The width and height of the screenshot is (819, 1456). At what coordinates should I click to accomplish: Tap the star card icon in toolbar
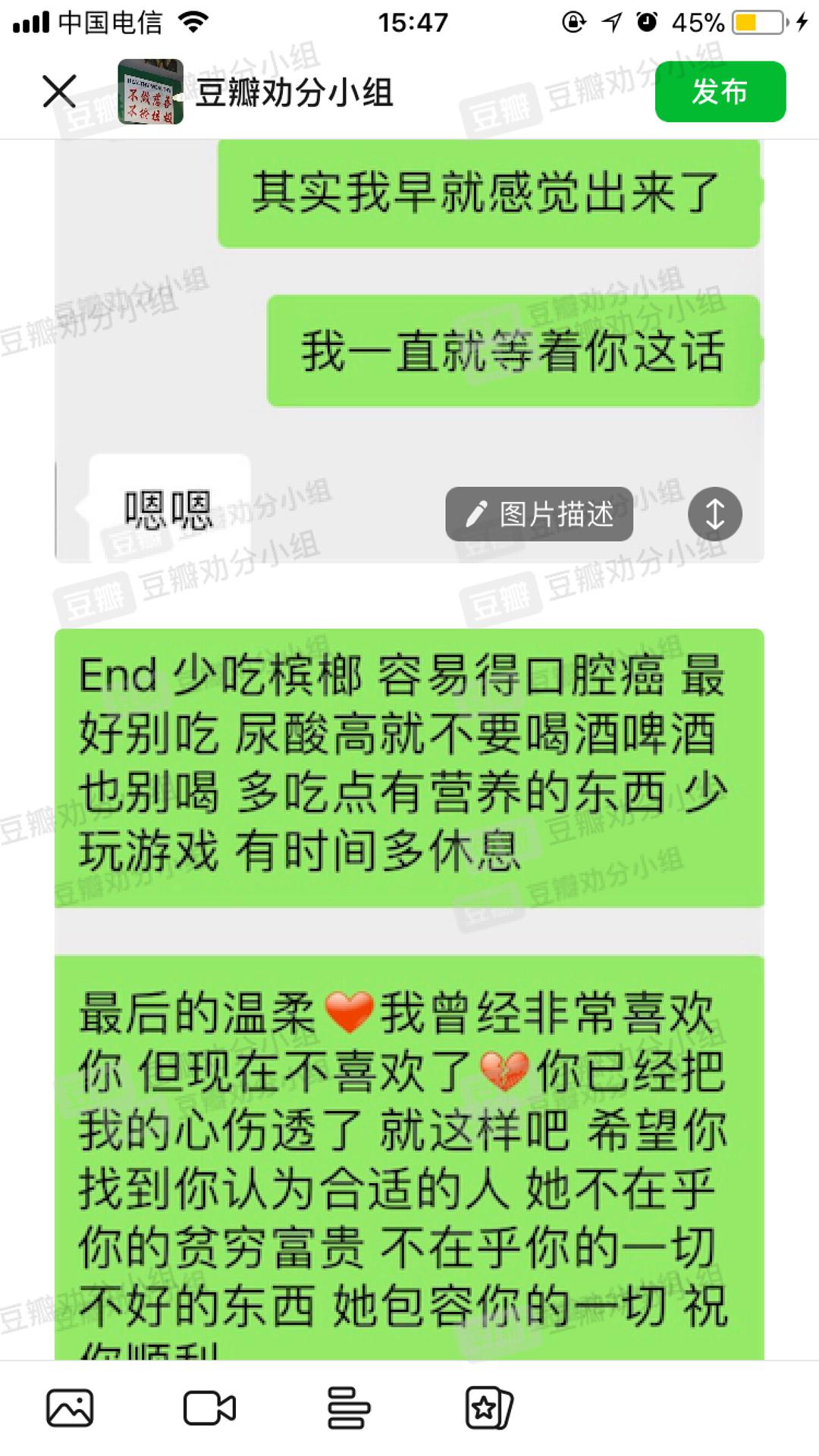point(488,1408)
